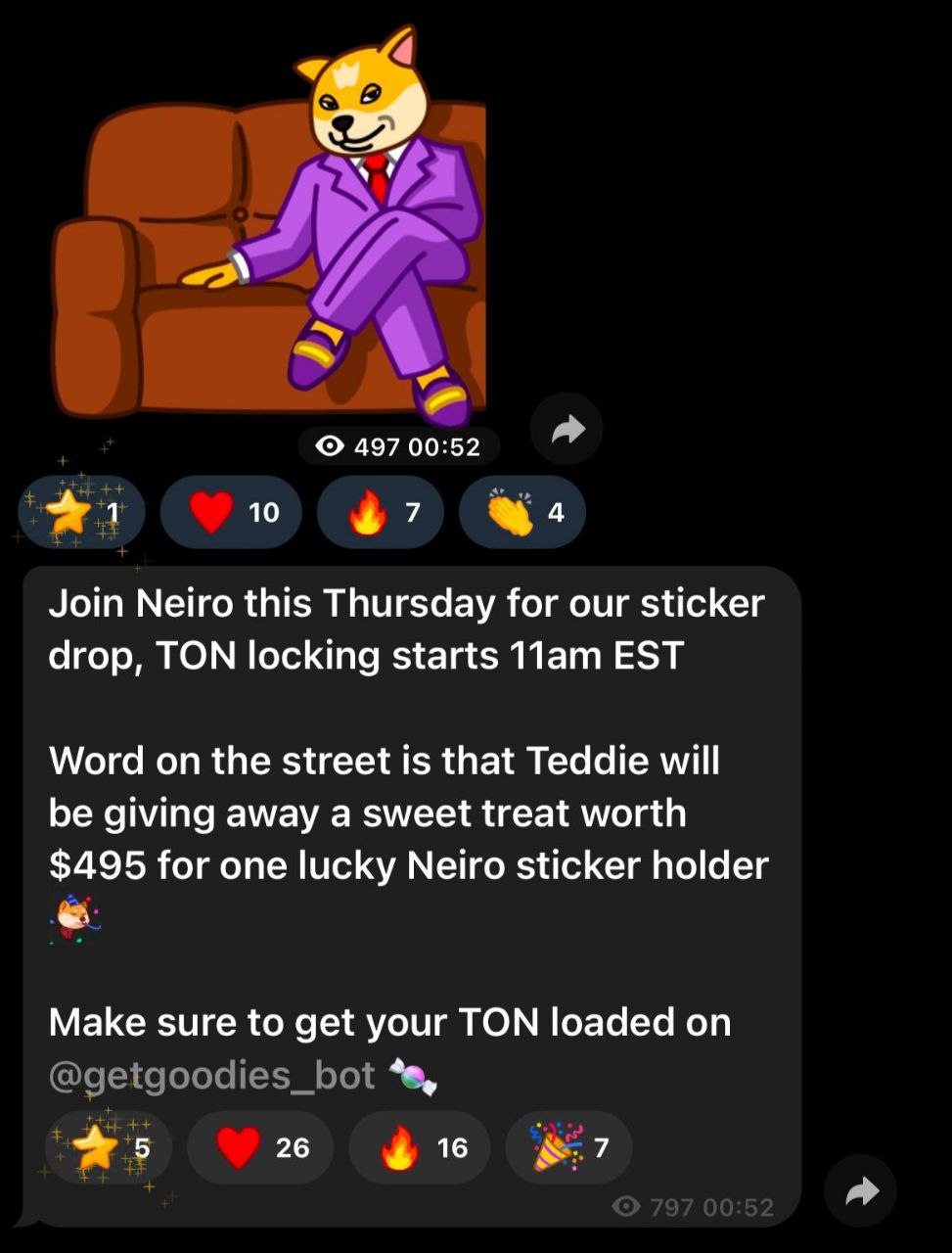Image resolution: width=952 pixels, height=1253 pixels.
Task: Add star reaction showing 1 under sticker
Action: coord(81,512)
